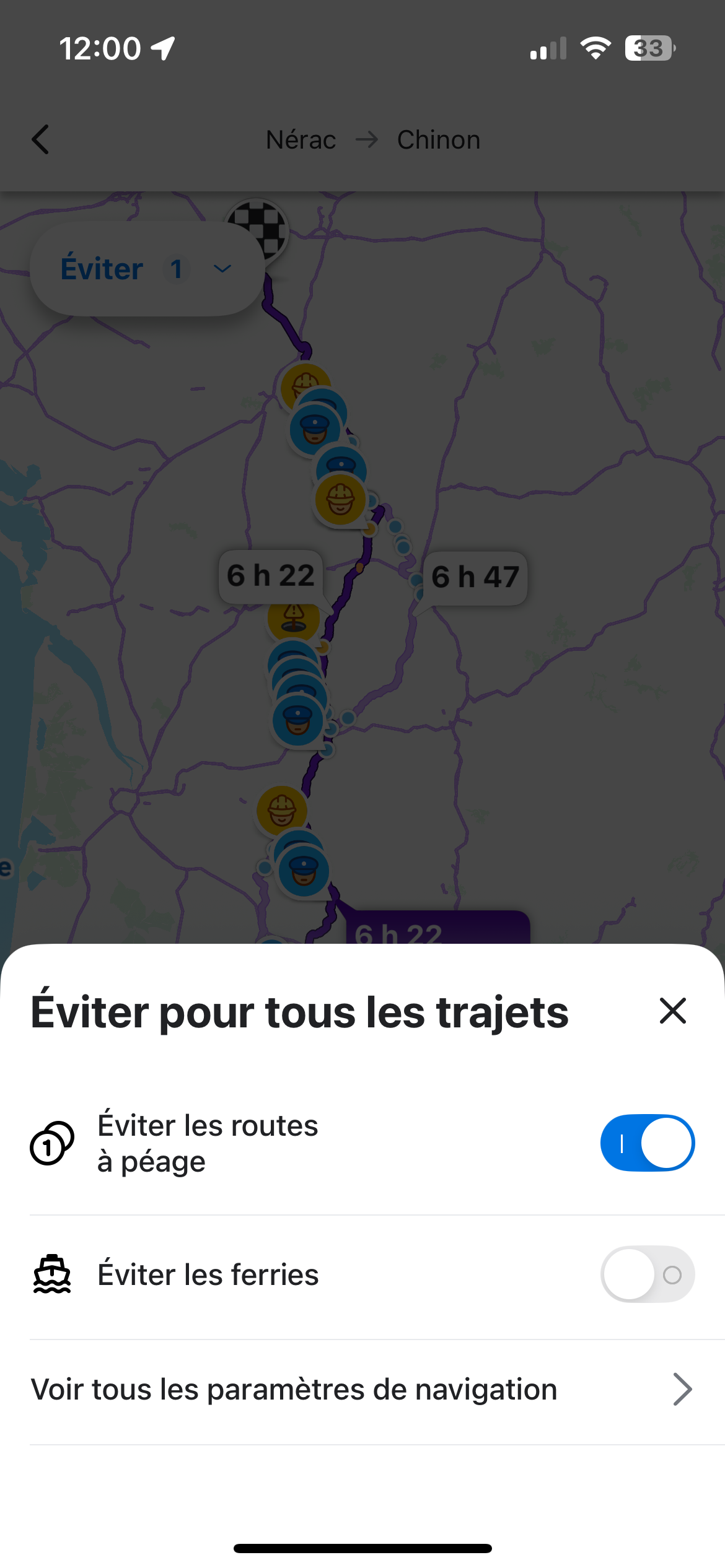
Task: Close the Éviter pour tous les trajets sheet
Action: click(x=672, y=1011)
